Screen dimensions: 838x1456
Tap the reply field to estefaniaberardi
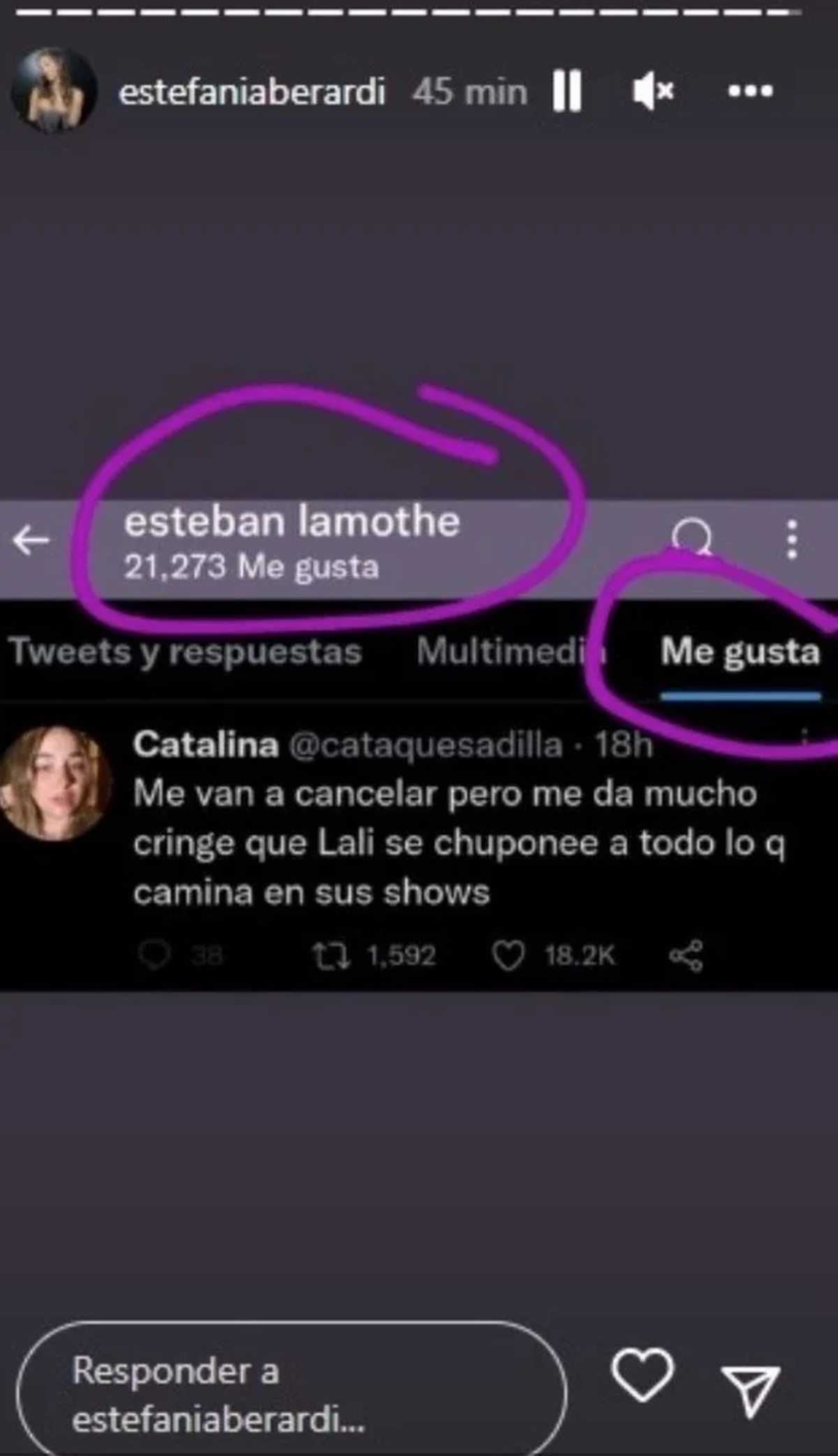coord(291,1394)
